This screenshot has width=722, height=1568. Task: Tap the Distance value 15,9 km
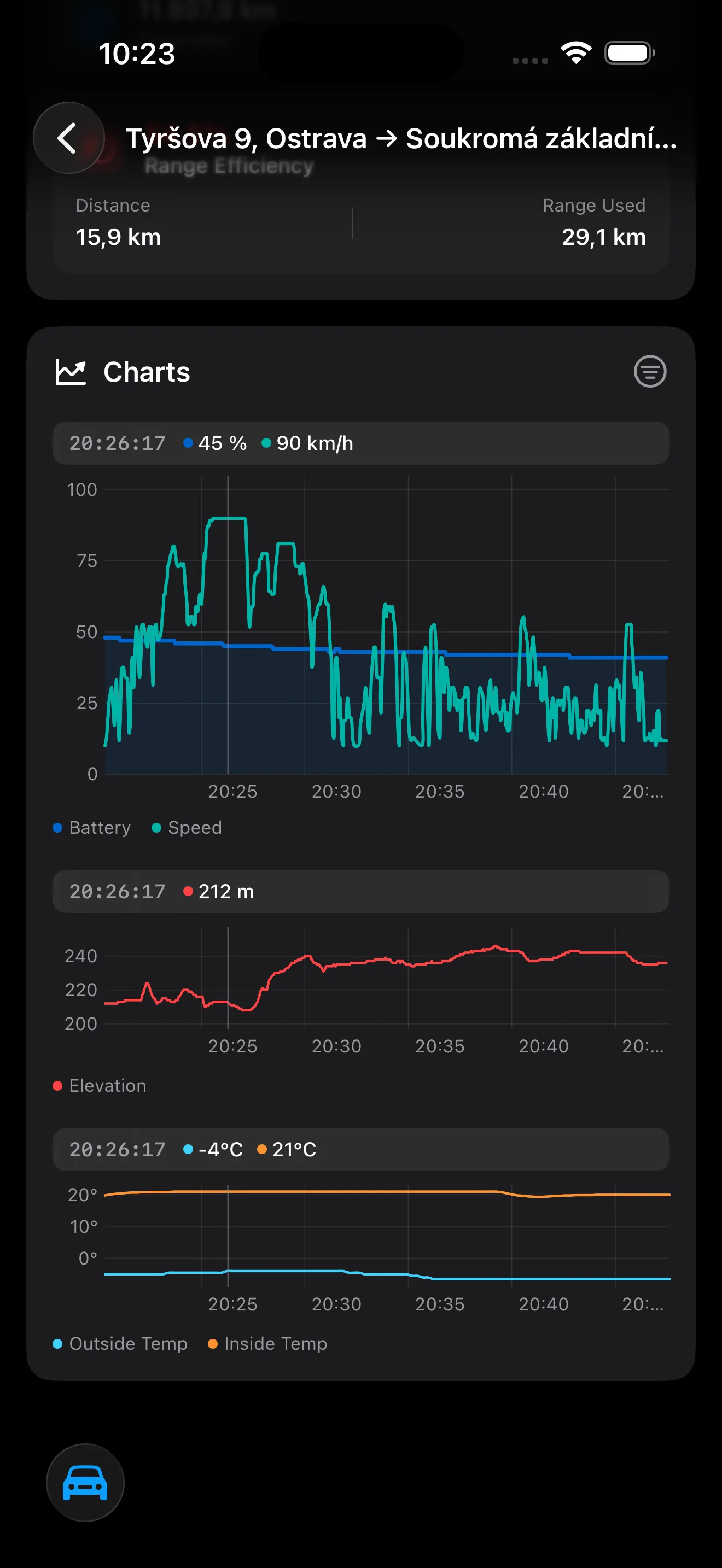click(x=118, y=237)
